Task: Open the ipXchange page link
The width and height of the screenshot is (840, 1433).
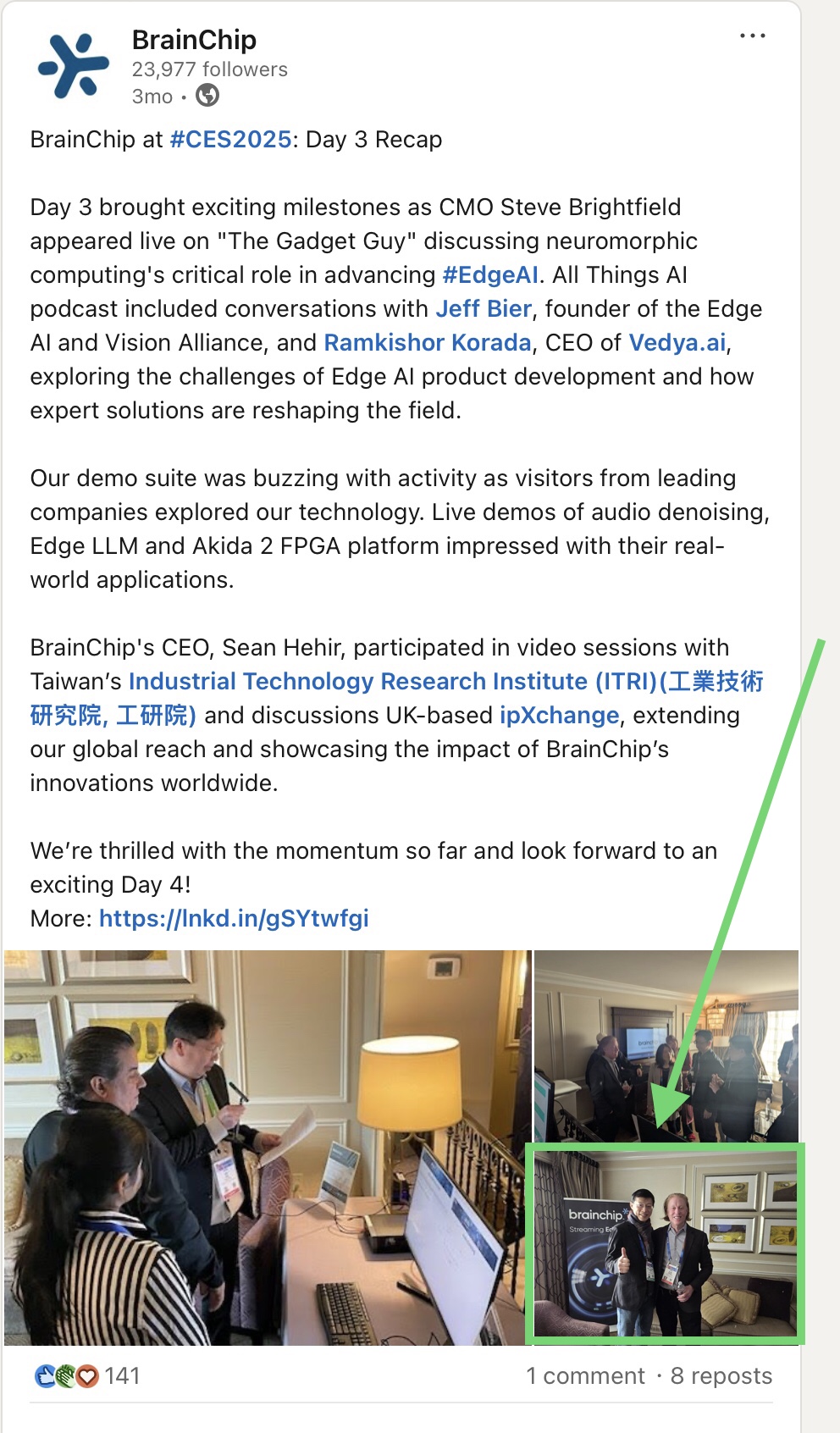Action: click(559, 716)
